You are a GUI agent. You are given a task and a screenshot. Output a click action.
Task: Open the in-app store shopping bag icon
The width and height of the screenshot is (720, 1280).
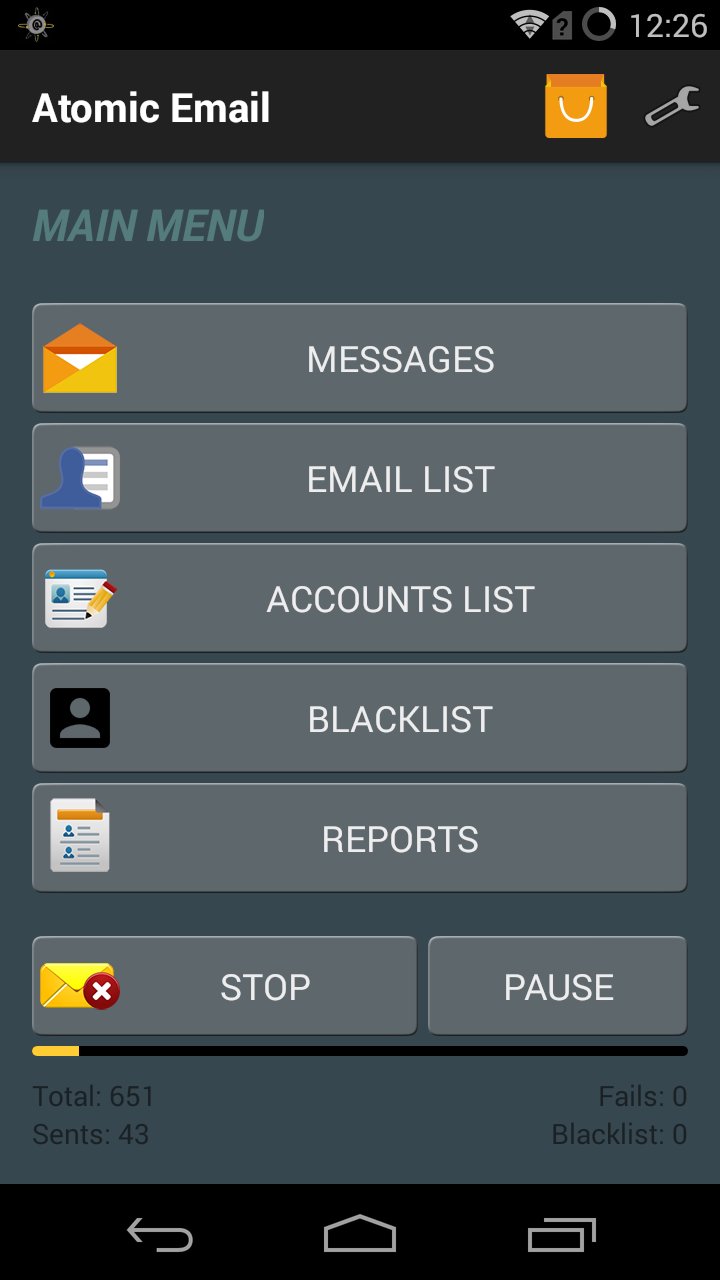coord(575,105)
